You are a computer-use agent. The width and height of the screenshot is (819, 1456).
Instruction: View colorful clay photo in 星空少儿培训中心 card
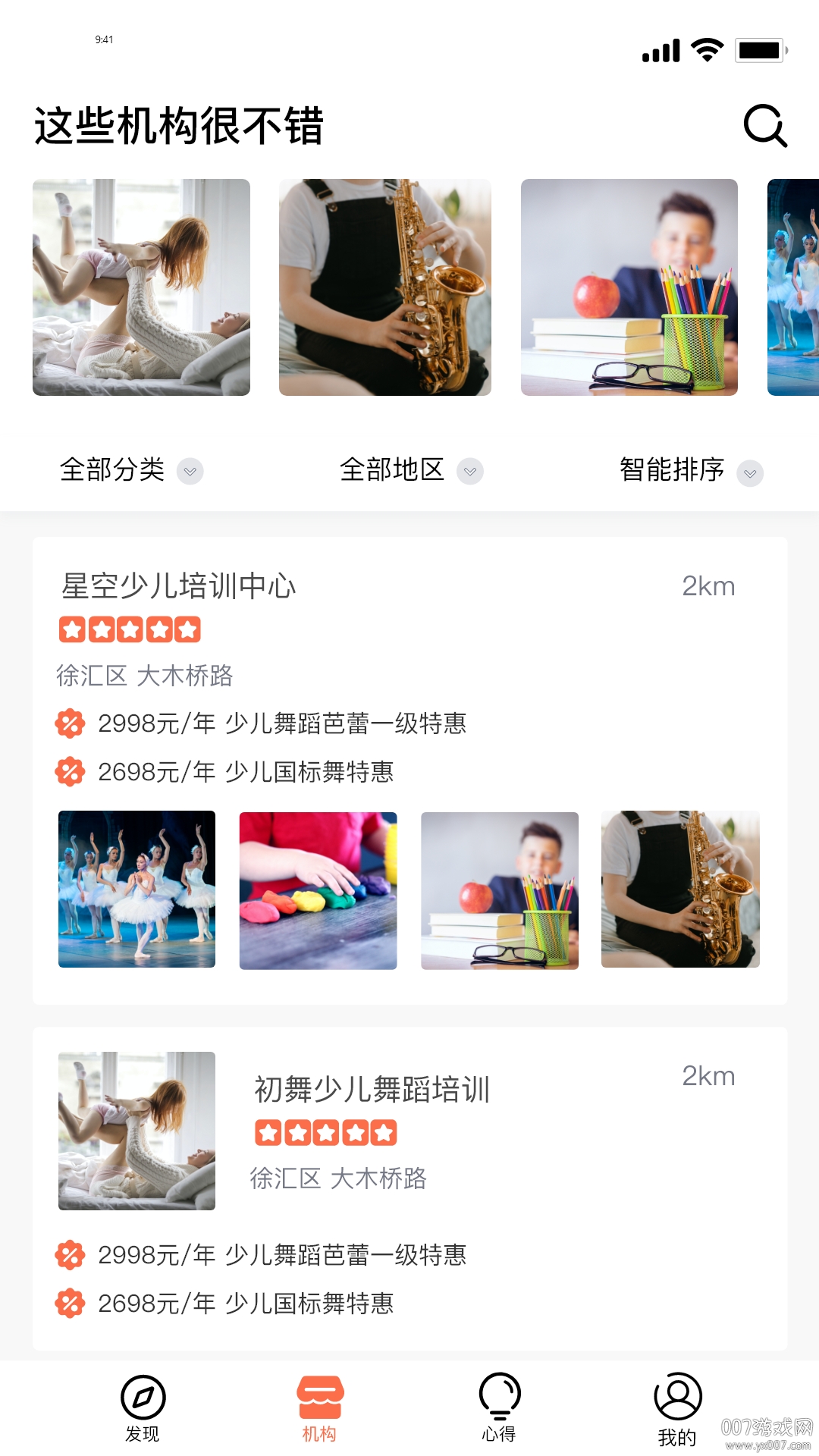click(x=318, y=890)
